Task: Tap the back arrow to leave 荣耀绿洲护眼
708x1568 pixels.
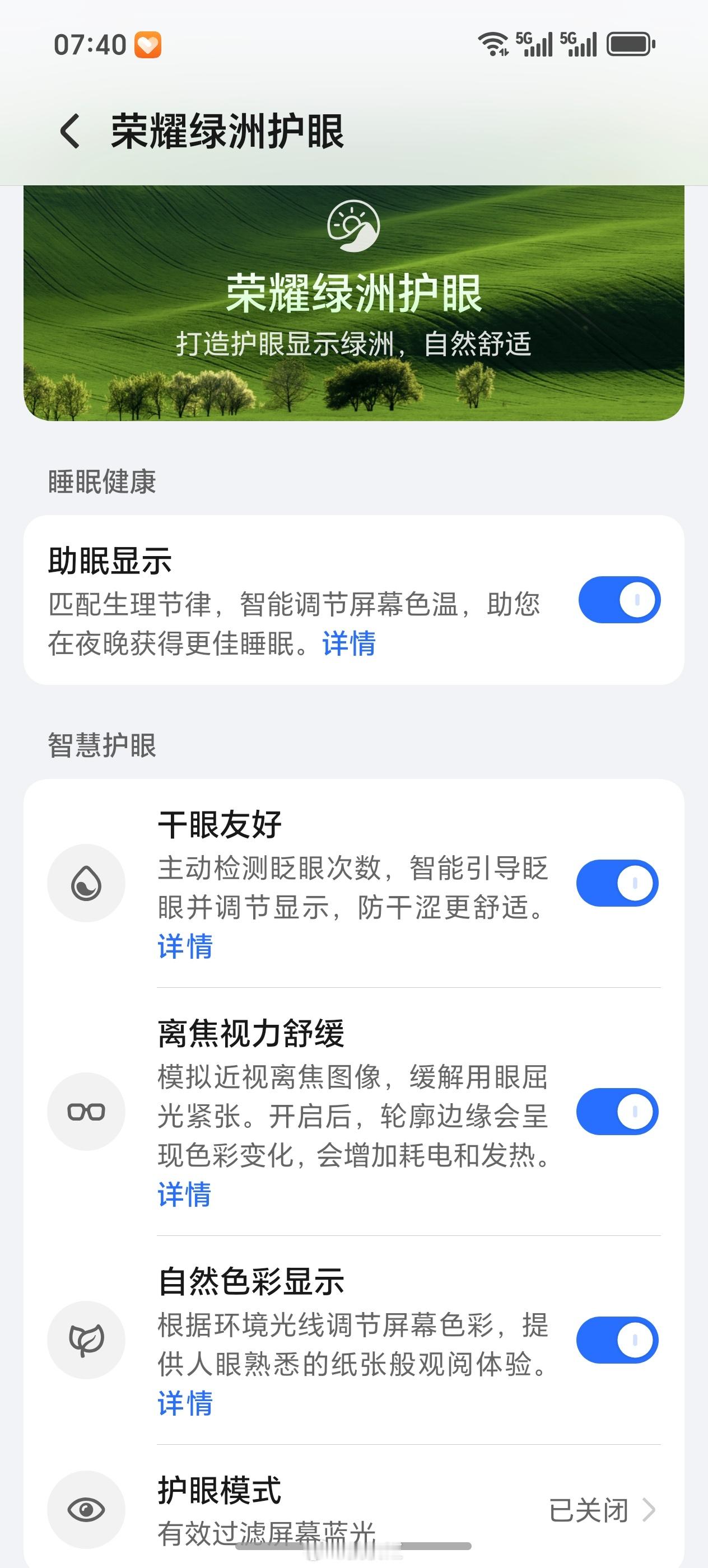Action: (69, 131)
